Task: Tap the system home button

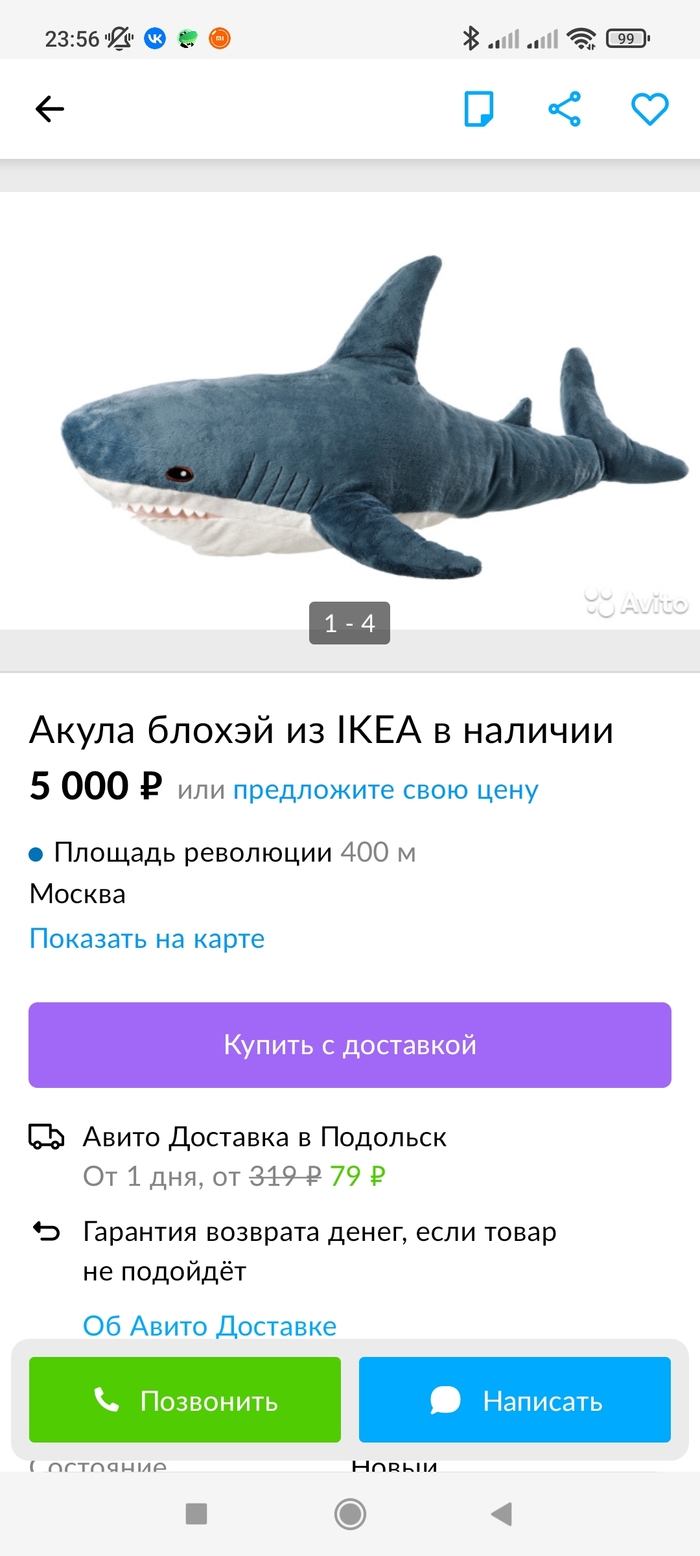Action: point(350,1514)
